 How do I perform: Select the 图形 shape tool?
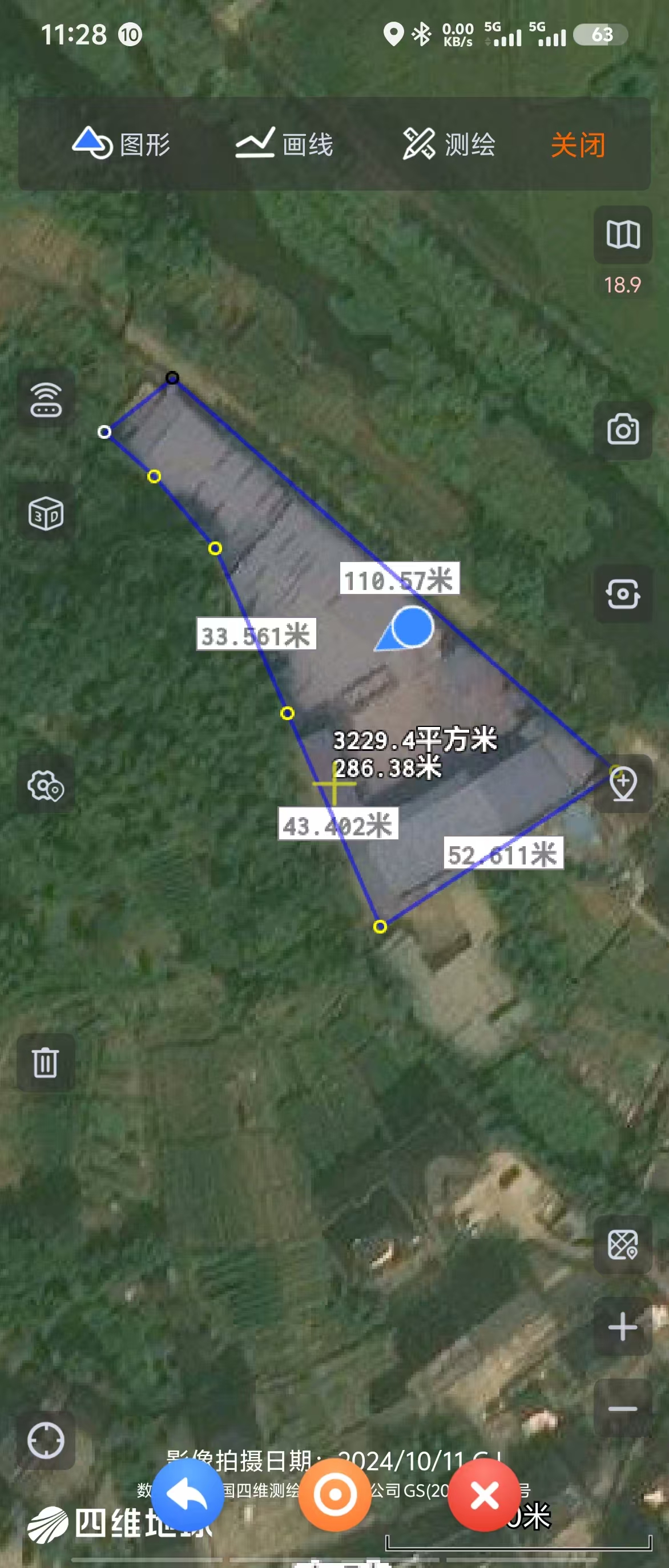(122, 144)
